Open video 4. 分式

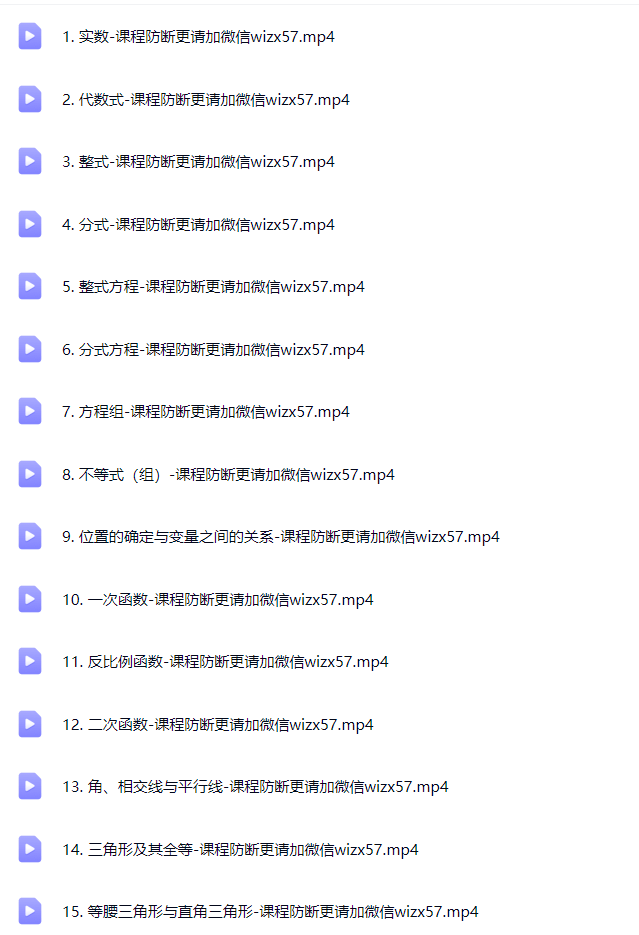click(x=198, y=224)
